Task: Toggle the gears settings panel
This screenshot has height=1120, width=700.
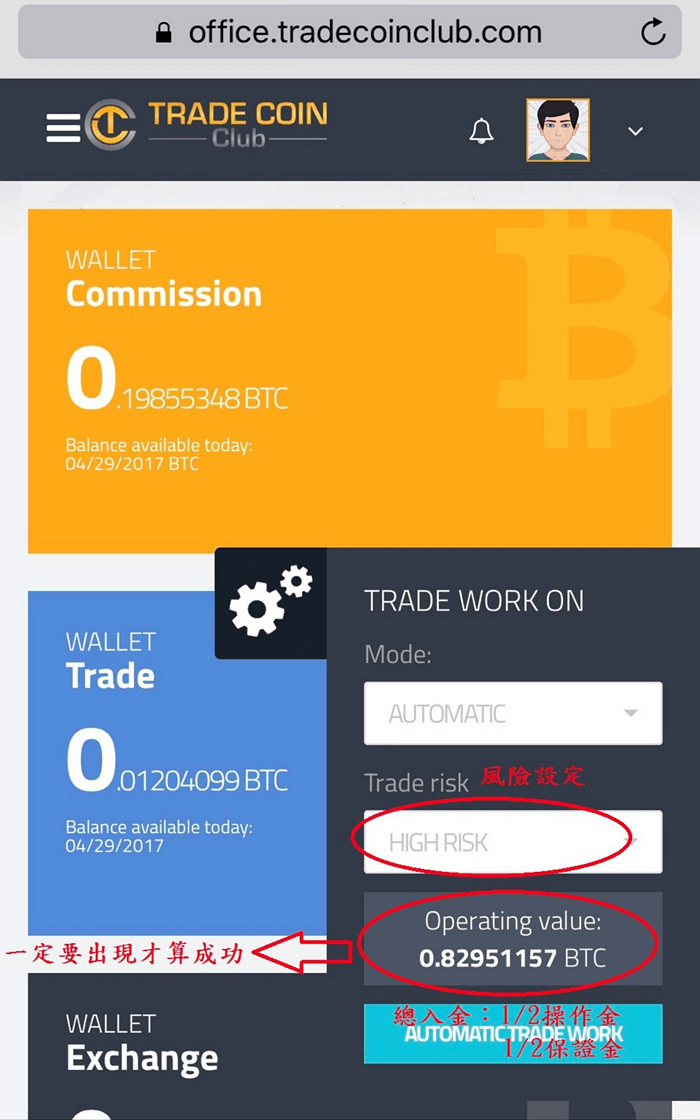Action: (x=270, y=603)
